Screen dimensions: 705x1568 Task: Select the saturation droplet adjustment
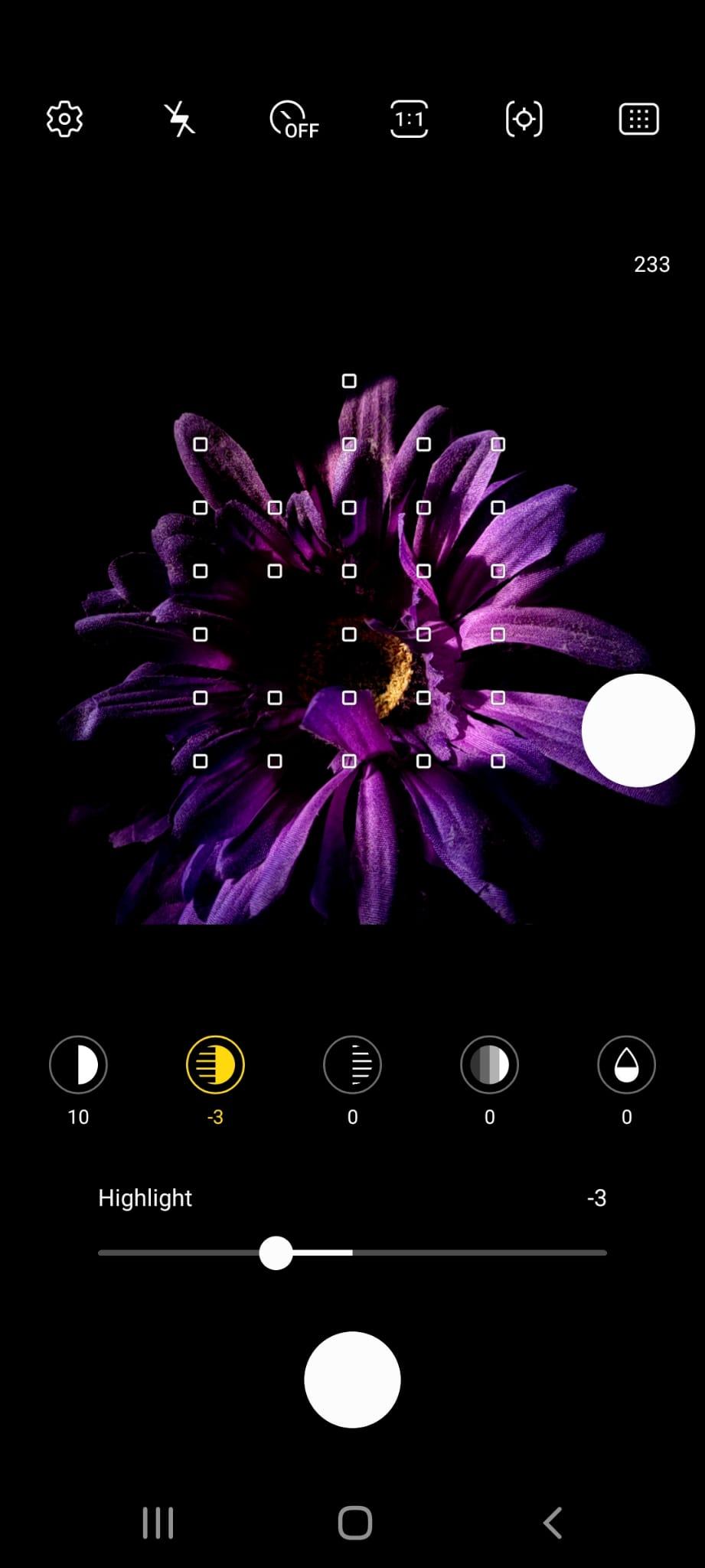[x=626, y=1065]
